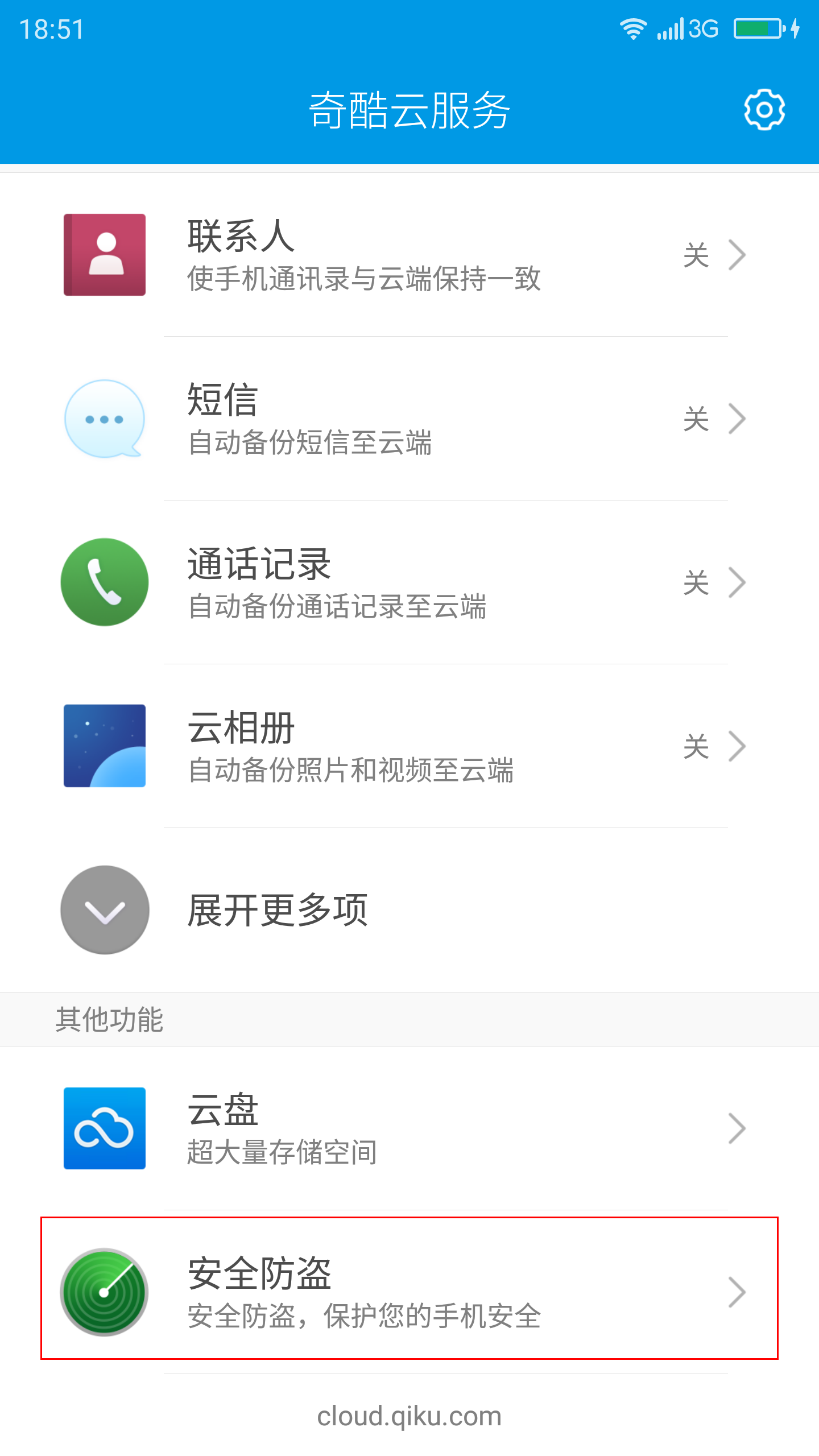The image size is (819, 1456).
Task: Expand 展开更多项 to show more items
Action: click(409, 910)
